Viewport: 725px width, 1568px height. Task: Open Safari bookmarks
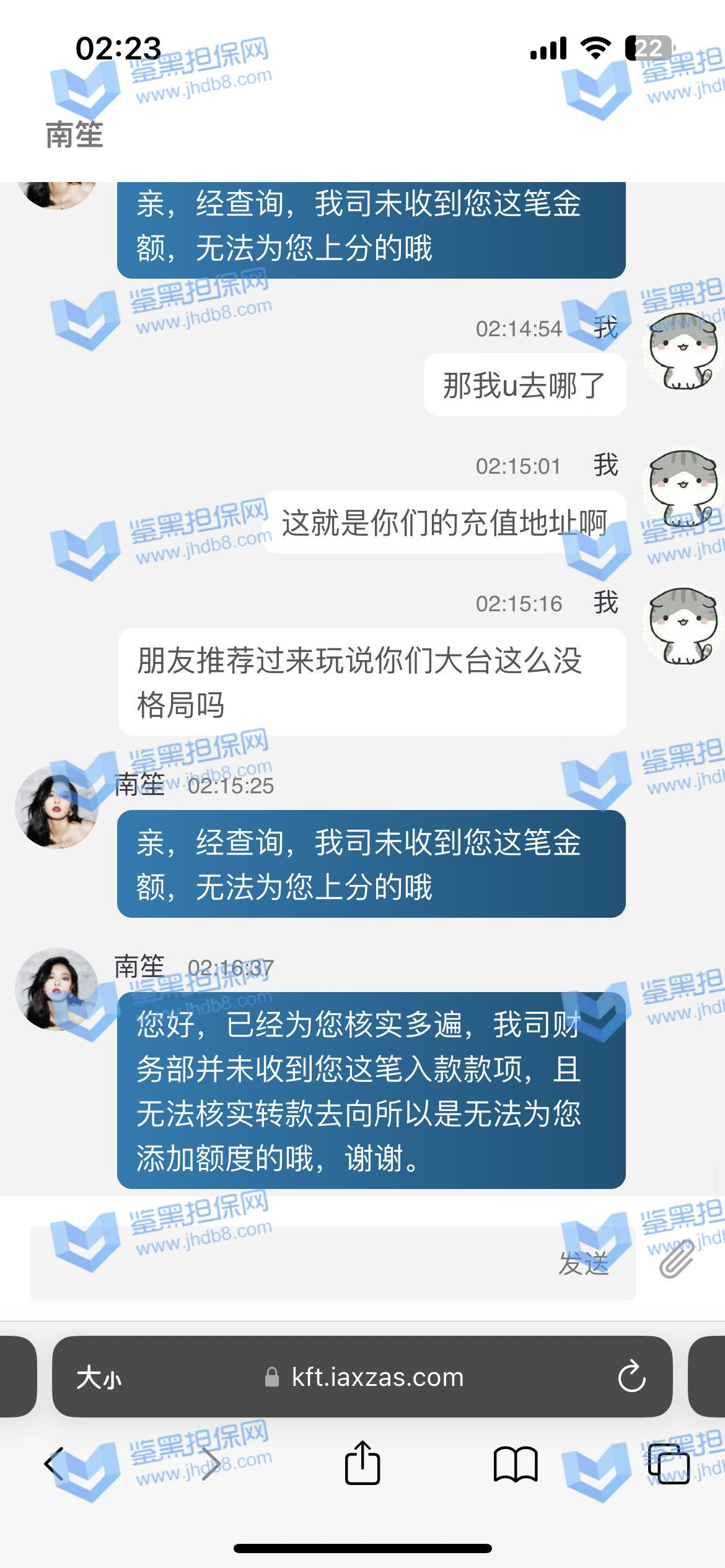coord(515,1464)
